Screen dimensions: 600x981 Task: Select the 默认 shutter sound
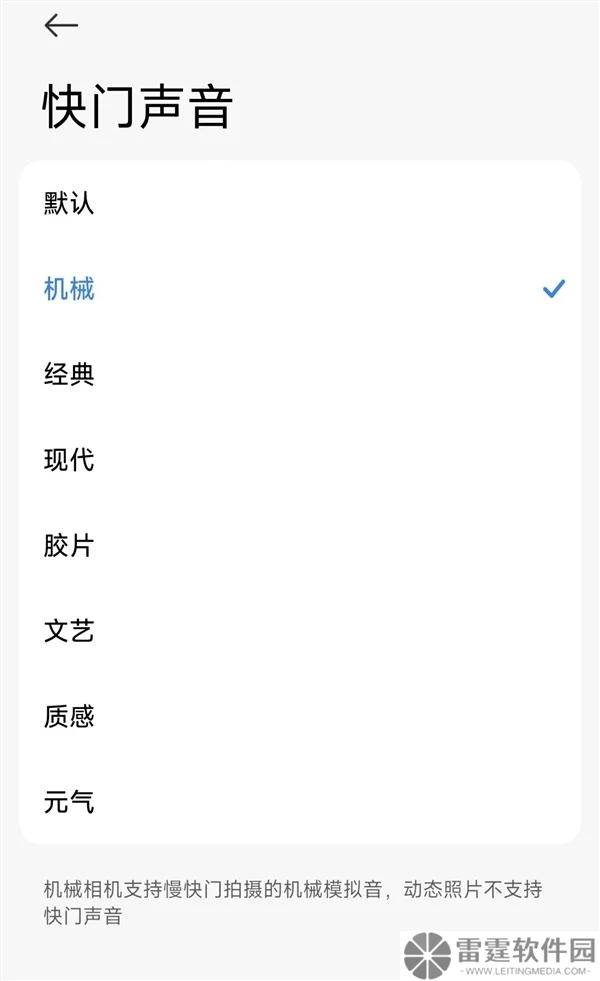(x=300, y=203)
